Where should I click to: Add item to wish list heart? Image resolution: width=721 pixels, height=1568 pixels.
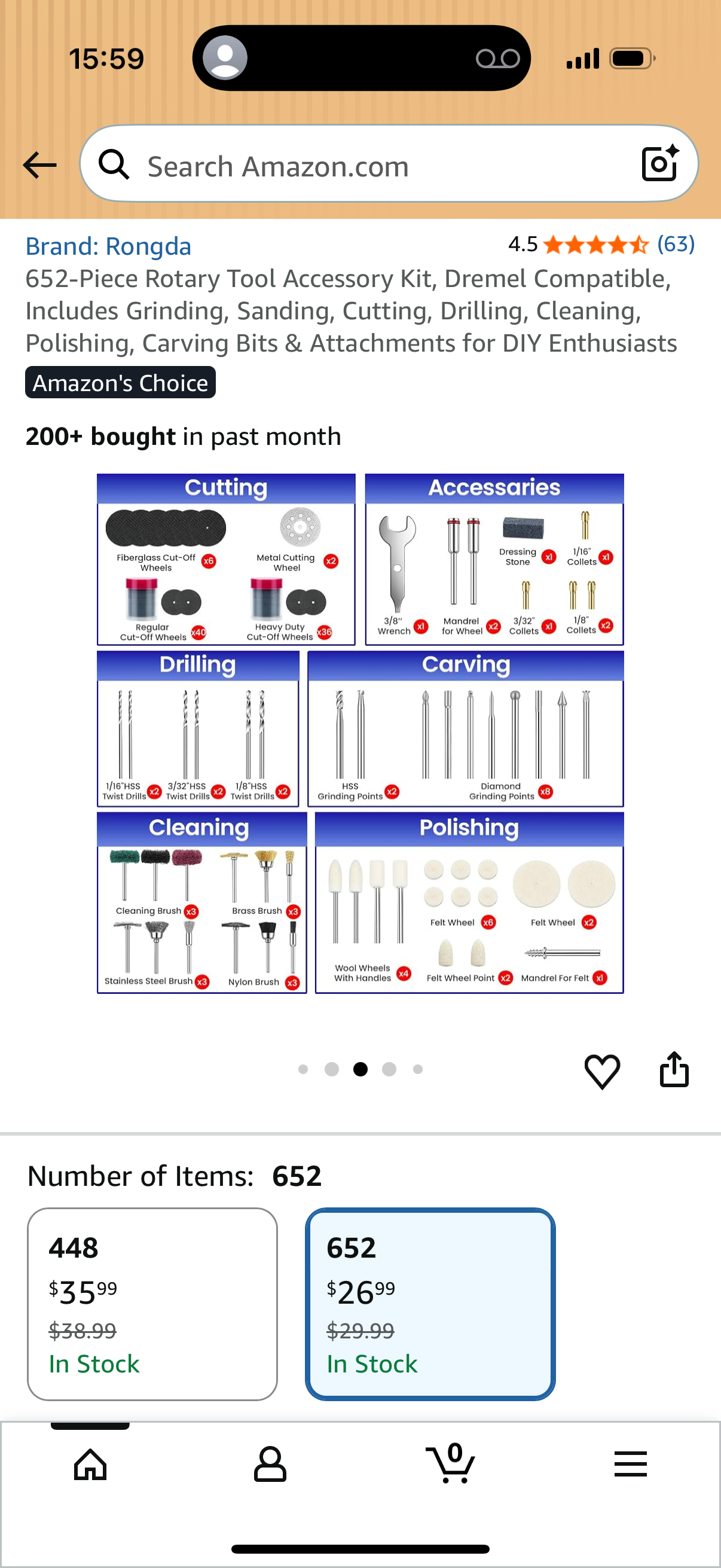pos(603,1070)
